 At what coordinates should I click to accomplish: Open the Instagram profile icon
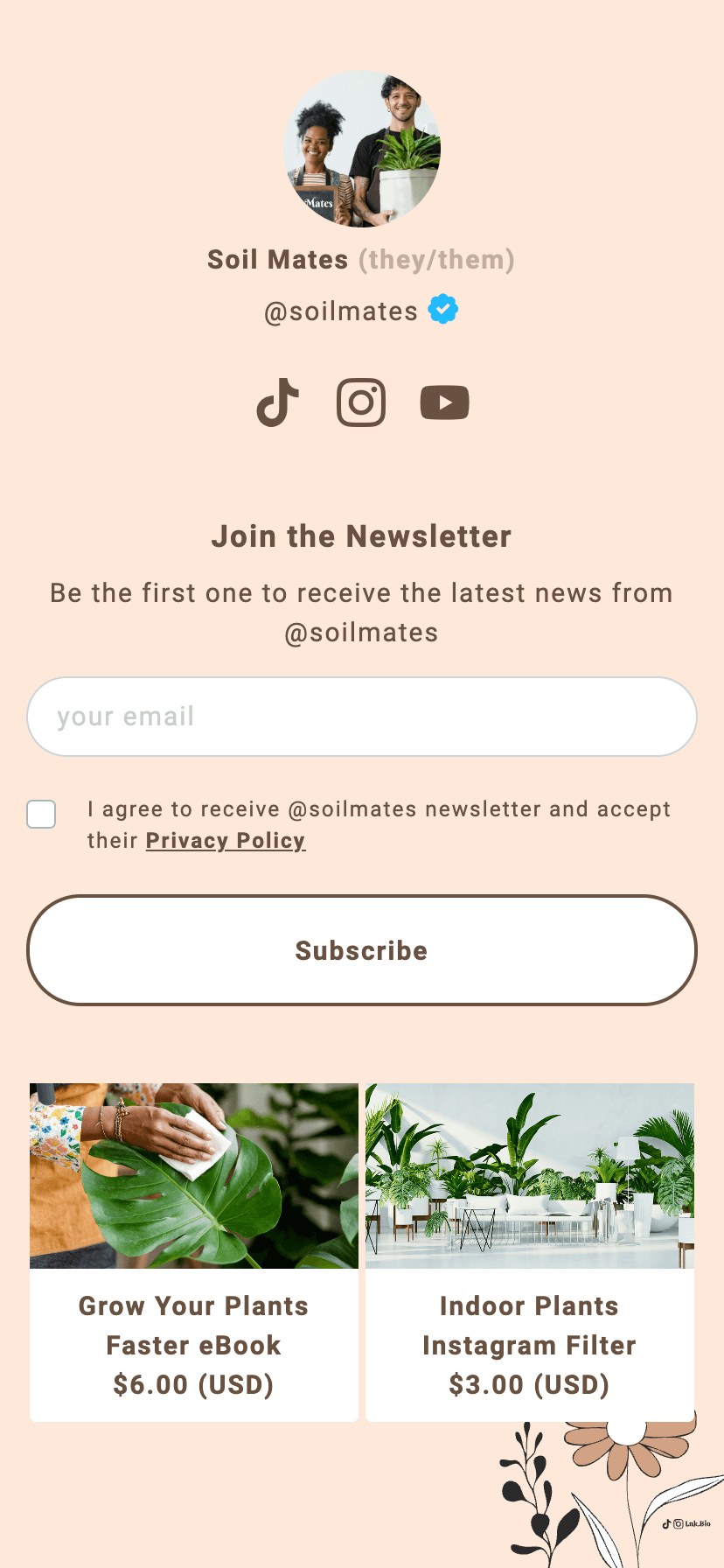[x=361, y=402]
